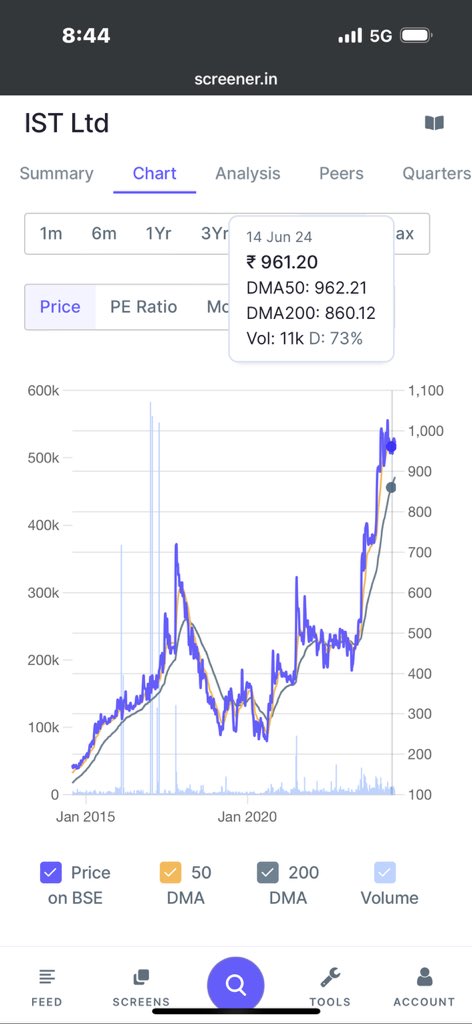Select the 1m time range
The width and height of the screenshot is (472, 1024).
point(51,234)
